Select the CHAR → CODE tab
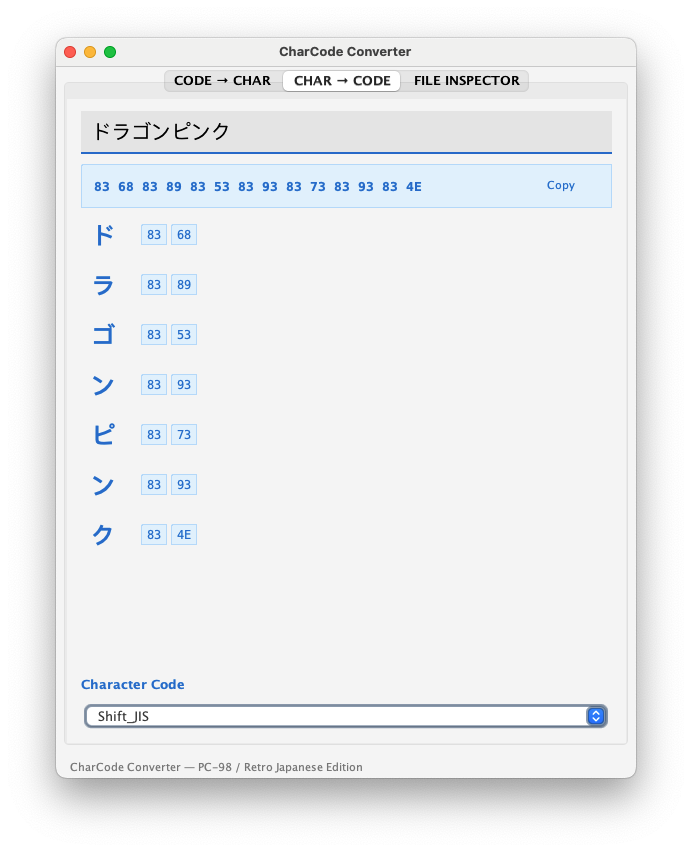 [x=342, y=81]
